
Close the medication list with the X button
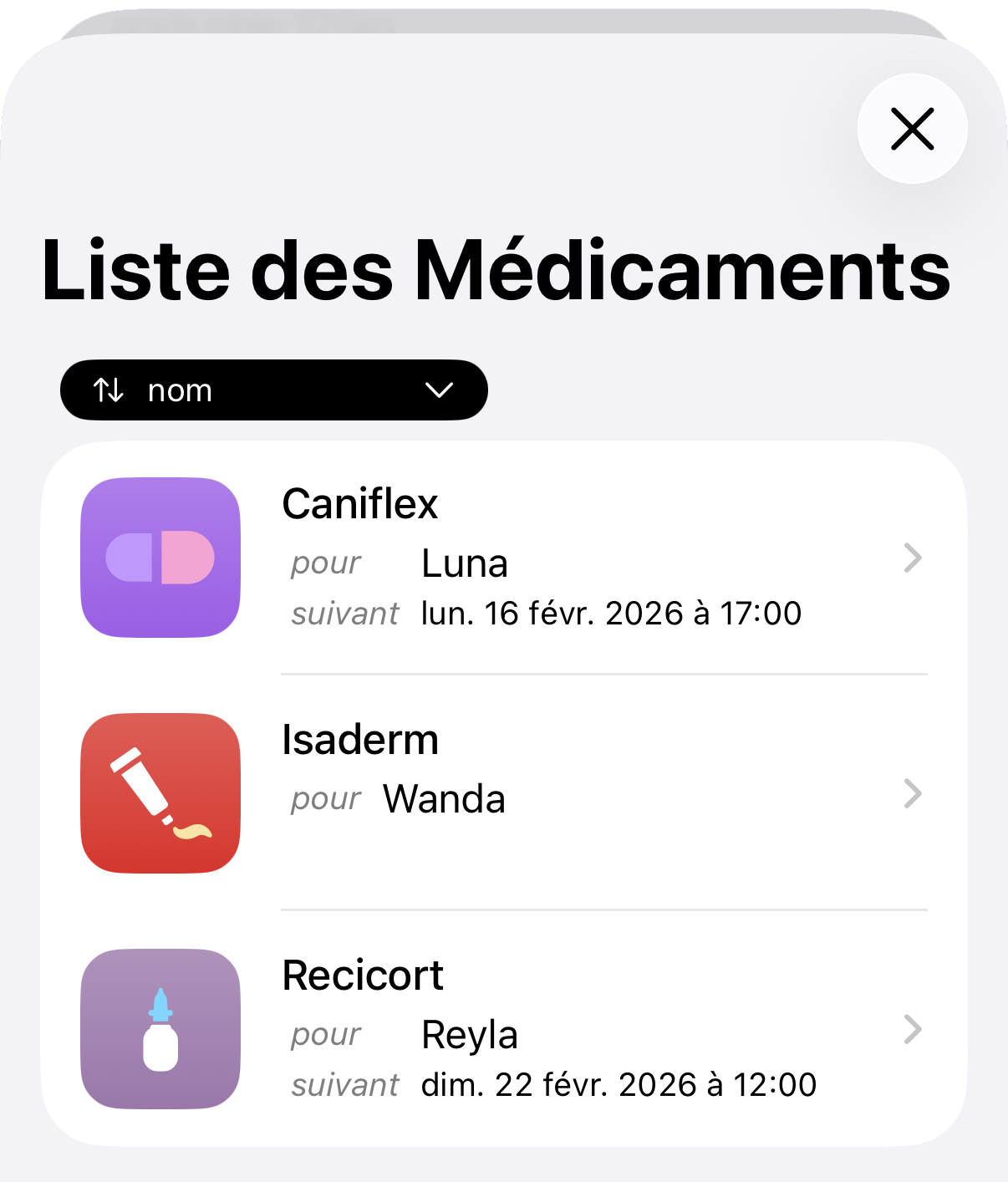[x=911, y=129]
